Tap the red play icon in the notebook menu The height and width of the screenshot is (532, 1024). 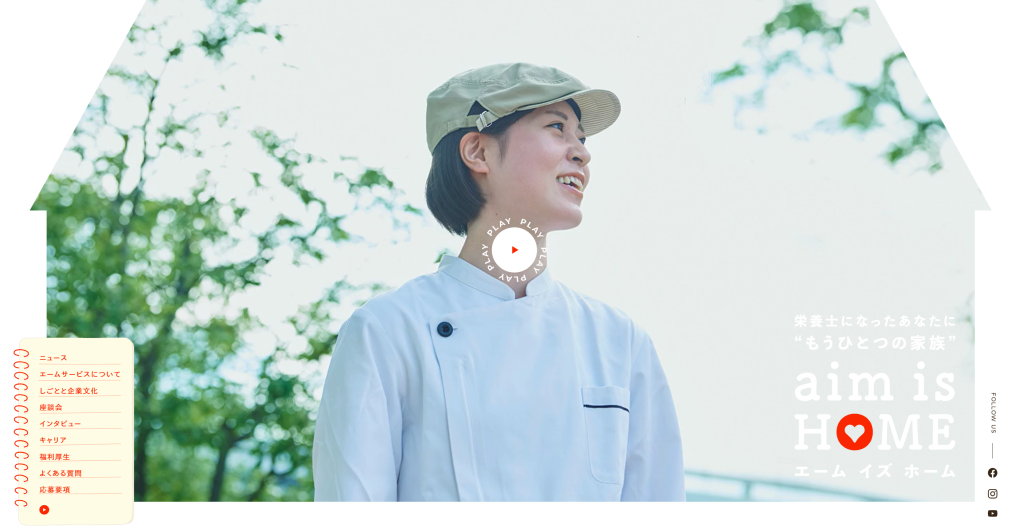tap(44, 510)
